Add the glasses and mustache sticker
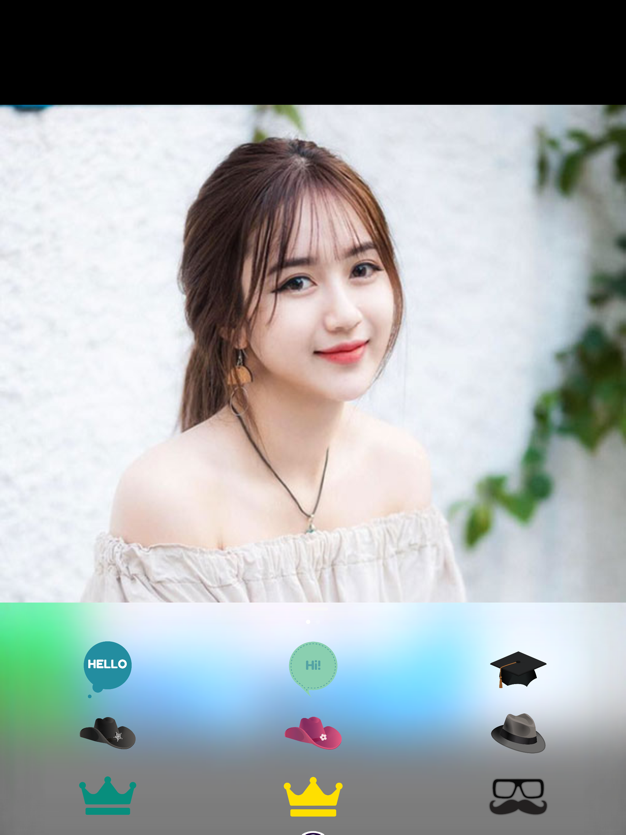 pos(518,796)
